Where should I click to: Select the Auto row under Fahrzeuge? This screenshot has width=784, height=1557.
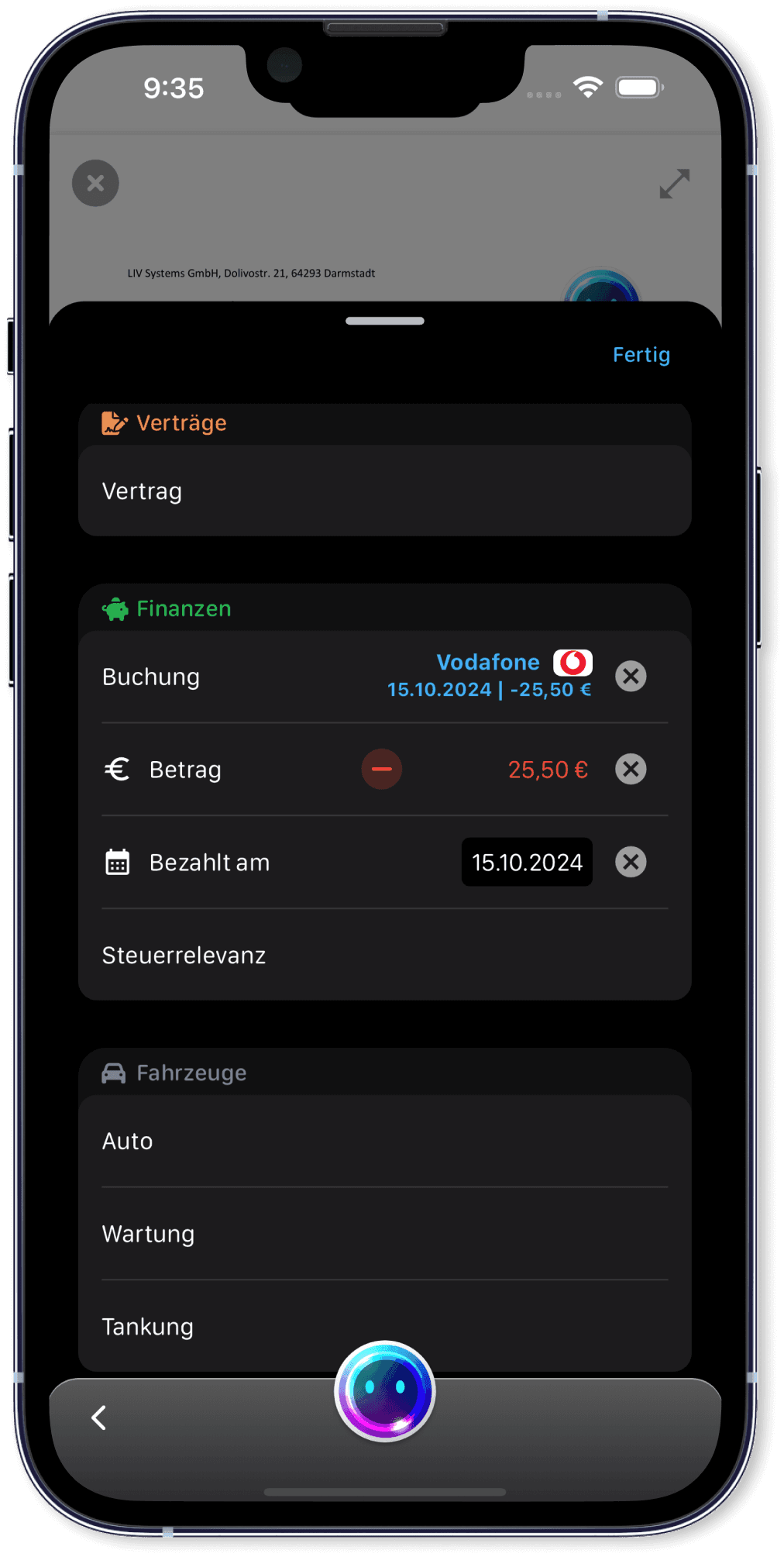pos(384,1142)
